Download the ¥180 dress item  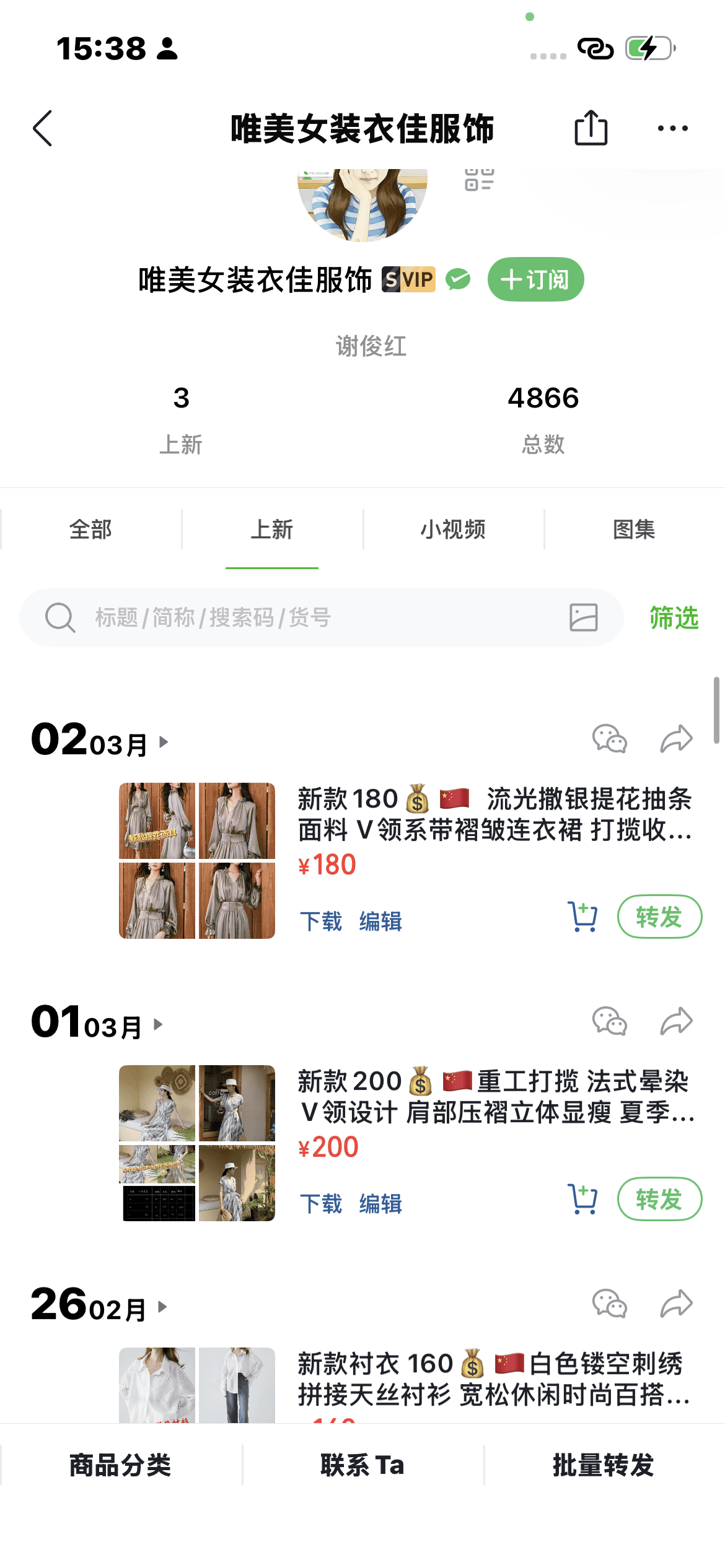[x=321, y=921]
